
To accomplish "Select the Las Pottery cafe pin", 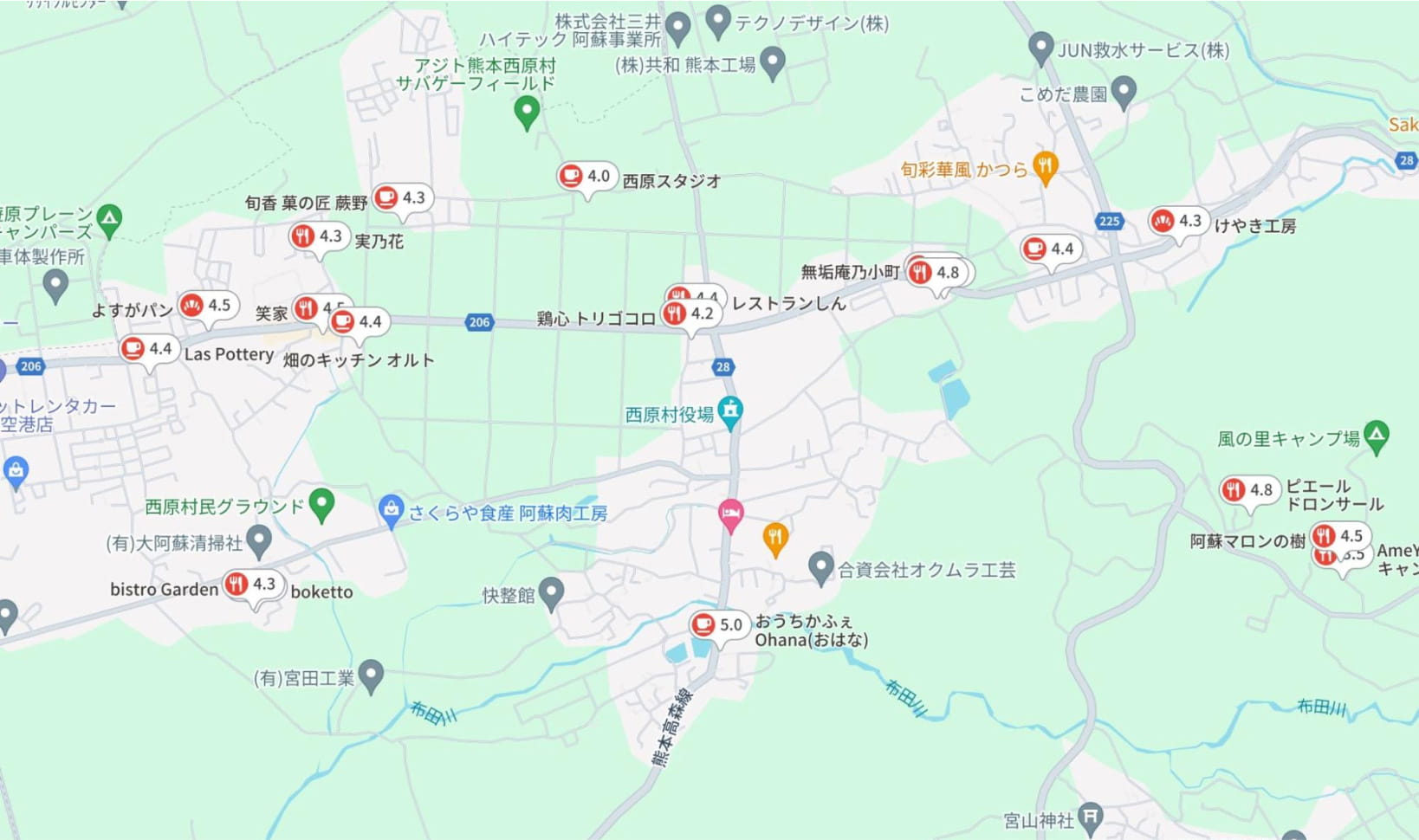I will (147, 349).
